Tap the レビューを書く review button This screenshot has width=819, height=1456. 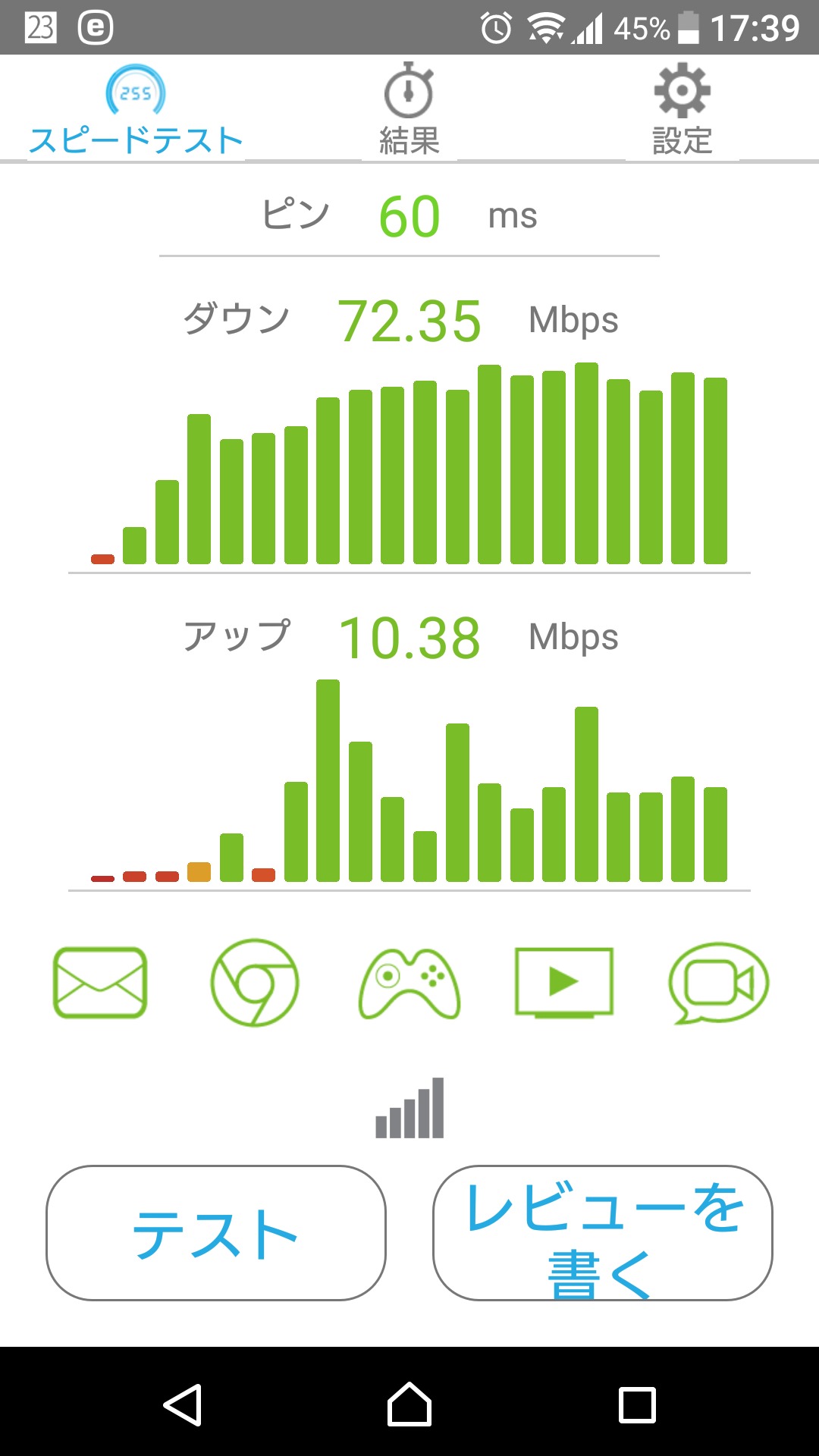pos(603,1233)
